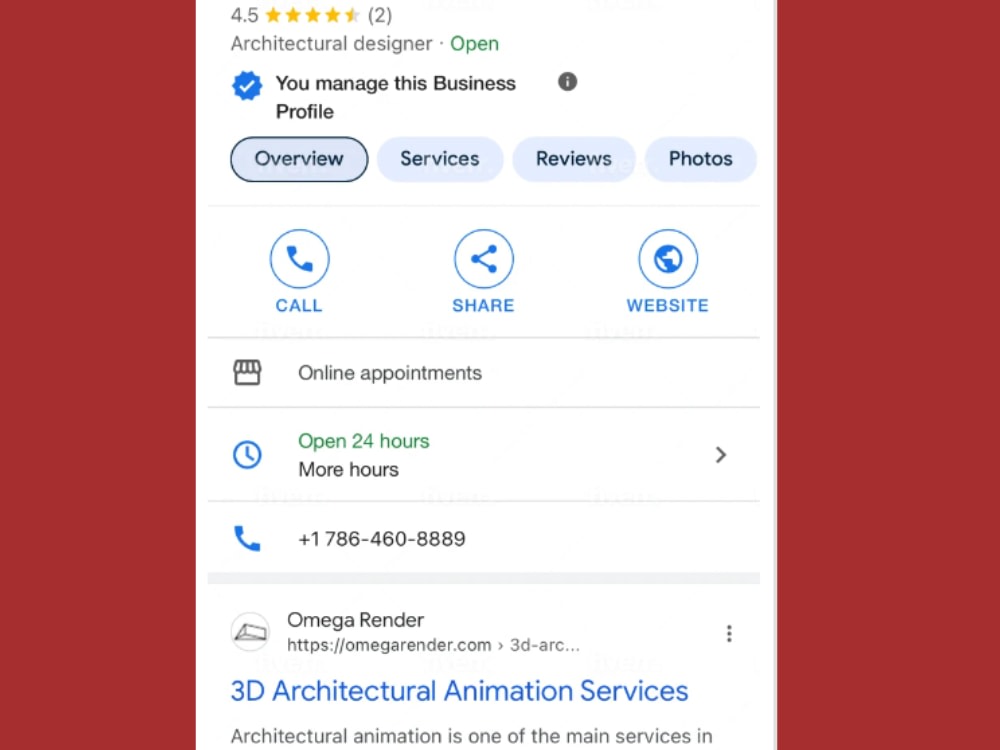Open the Reviews tab
The width and height of the screenshot is (1000, 750).
tap(573, 159)
